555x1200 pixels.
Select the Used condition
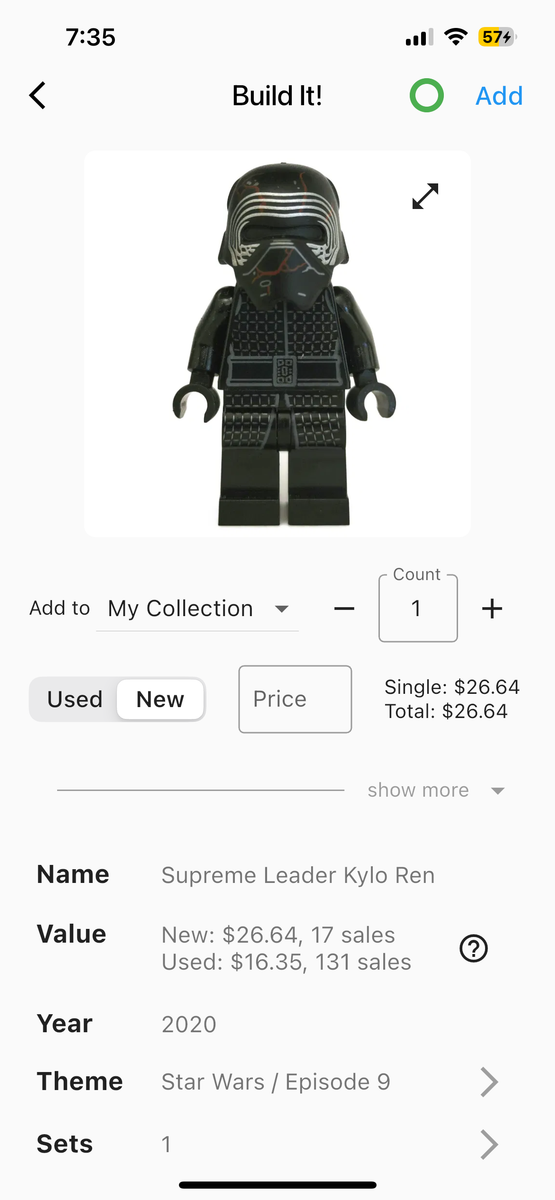coord(74,699)
